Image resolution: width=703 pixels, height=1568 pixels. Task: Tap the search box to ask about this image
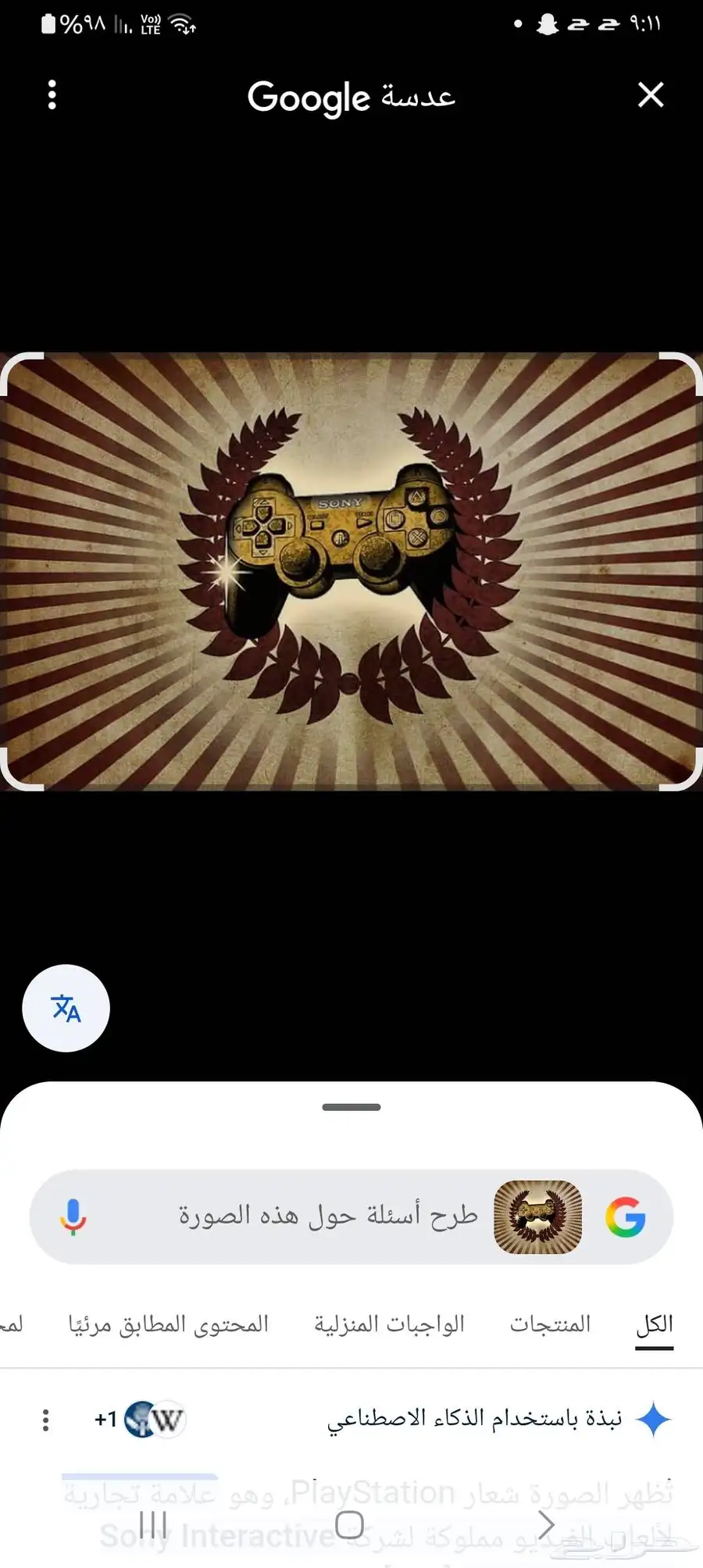[328, 1216]
